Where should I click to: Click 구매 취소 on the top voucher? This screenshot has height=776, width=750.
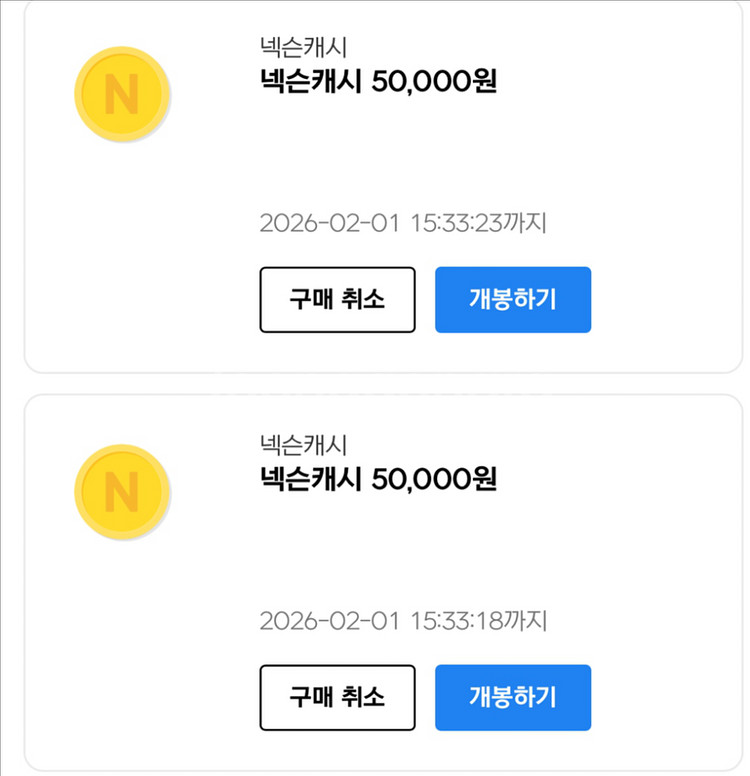coord(337,300)
